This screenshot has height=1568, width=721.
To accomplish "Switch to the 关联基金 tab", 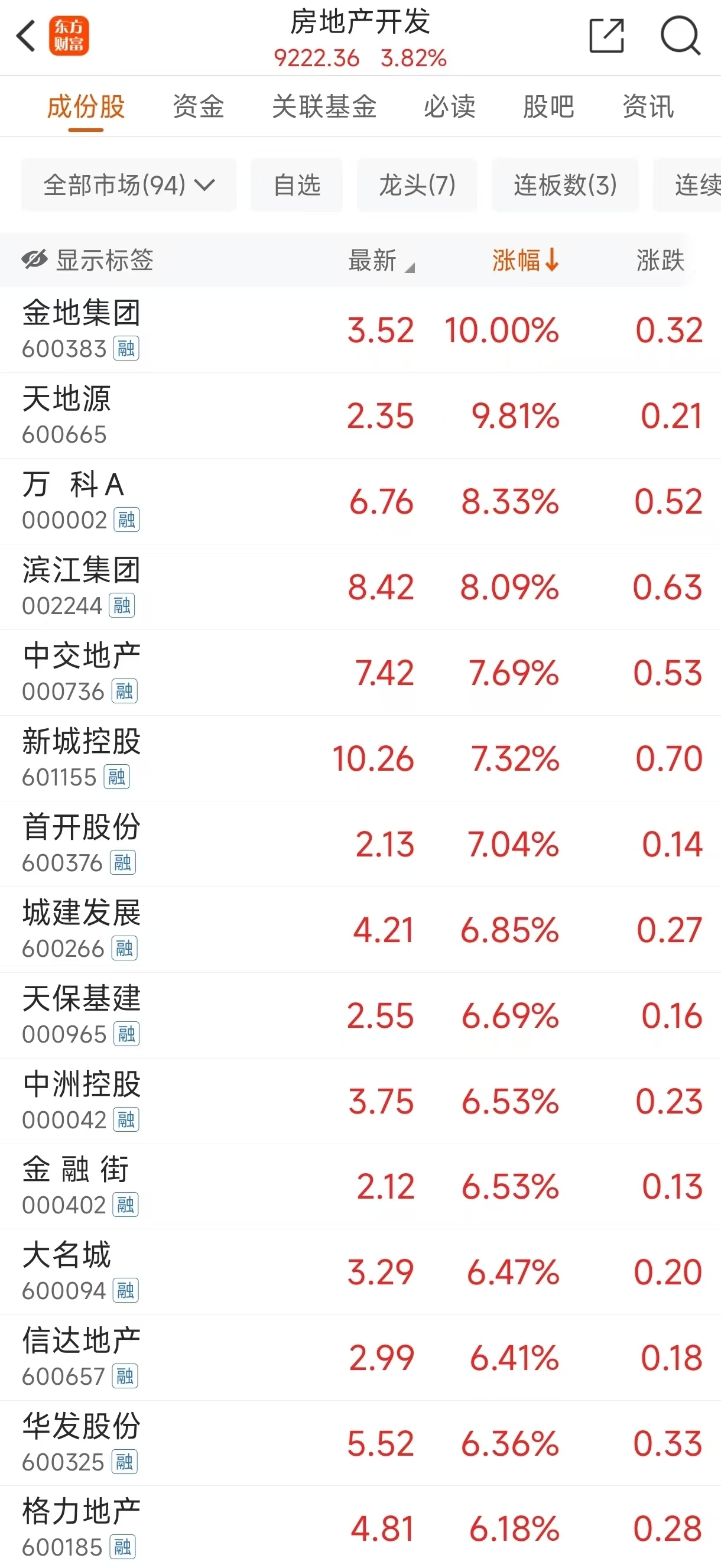I will tap(324, 106).
